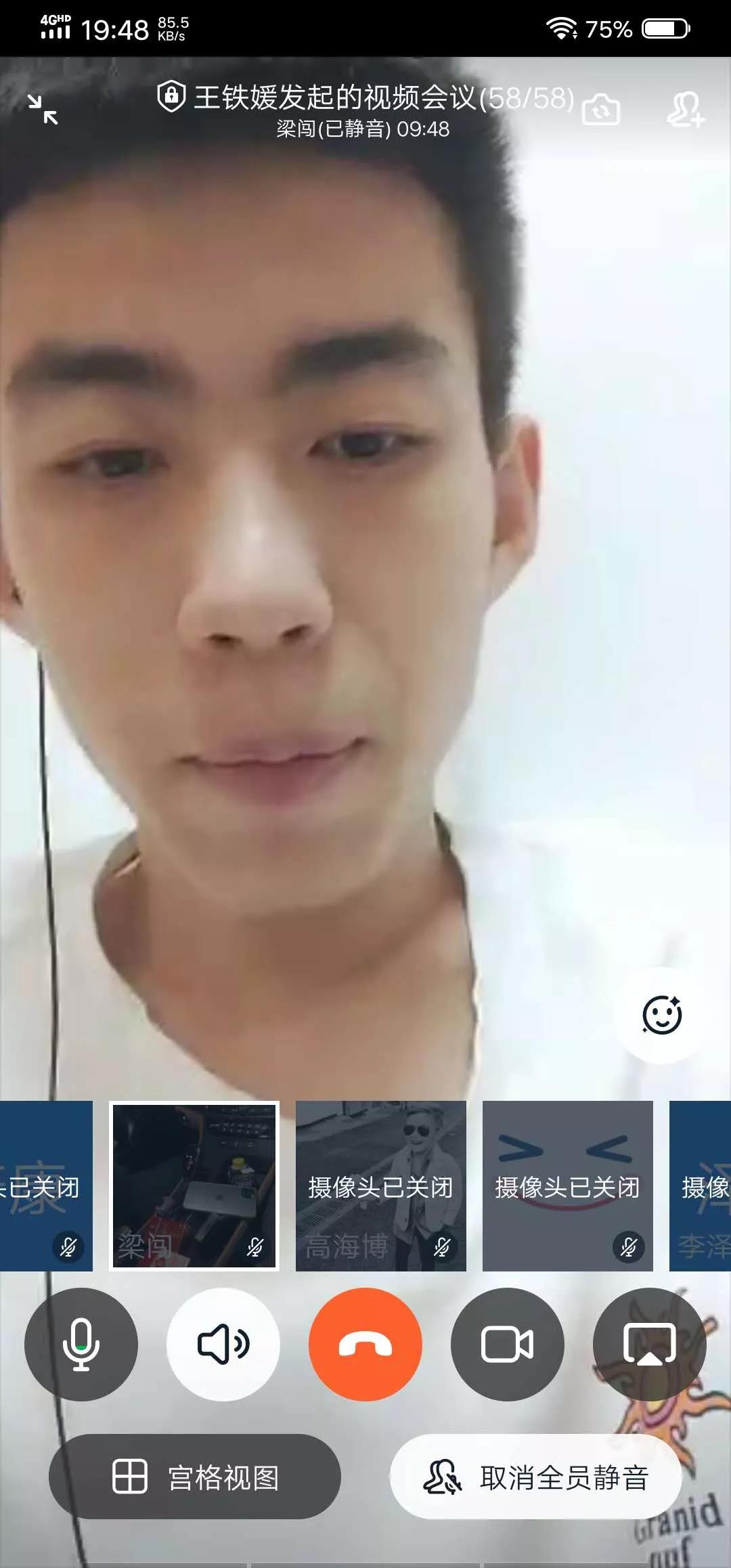731x1568 pixels.
Task: Tap 取消全员静音 to unmute everyone
Action: coord(536,1477)
